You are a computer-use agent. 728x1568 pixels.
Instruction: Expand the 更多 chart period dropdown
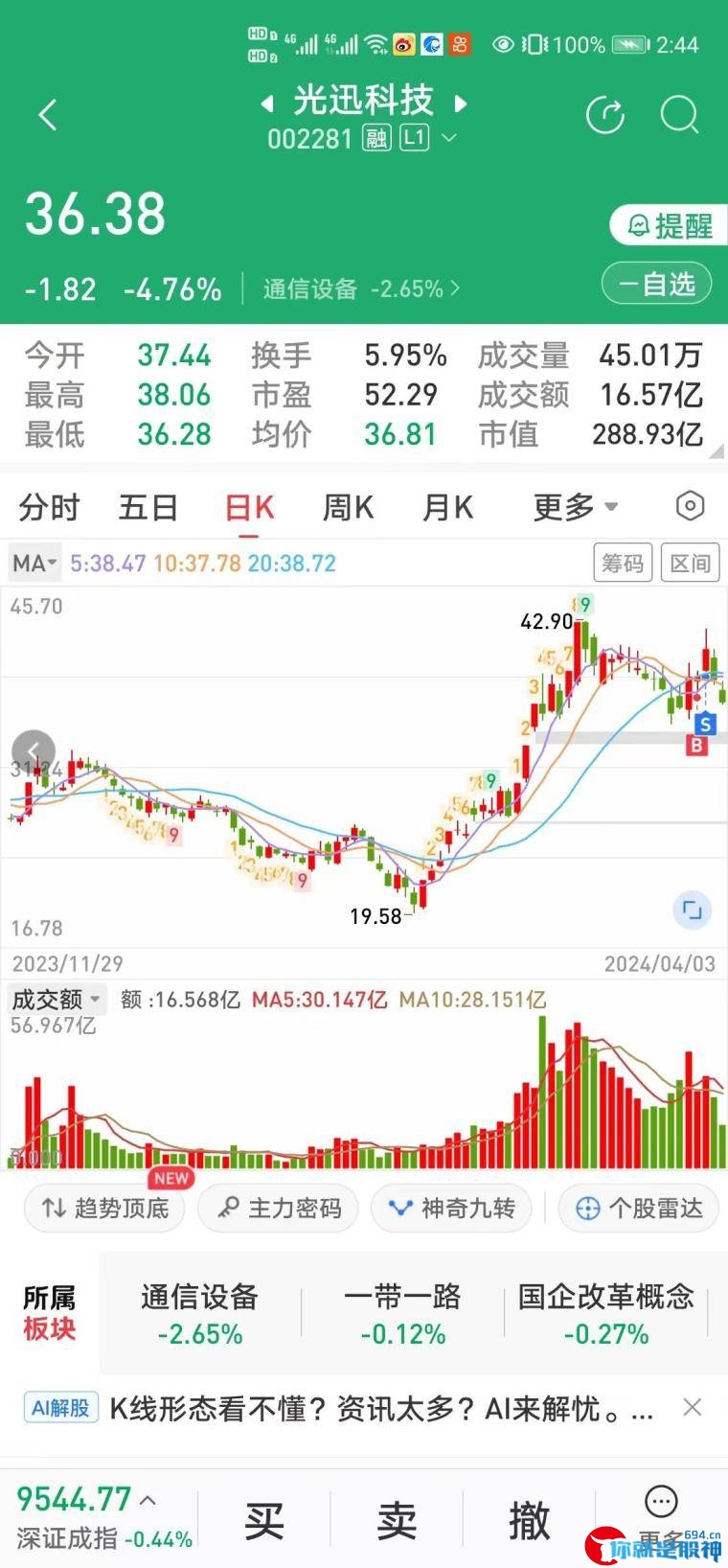click(575, 507)
